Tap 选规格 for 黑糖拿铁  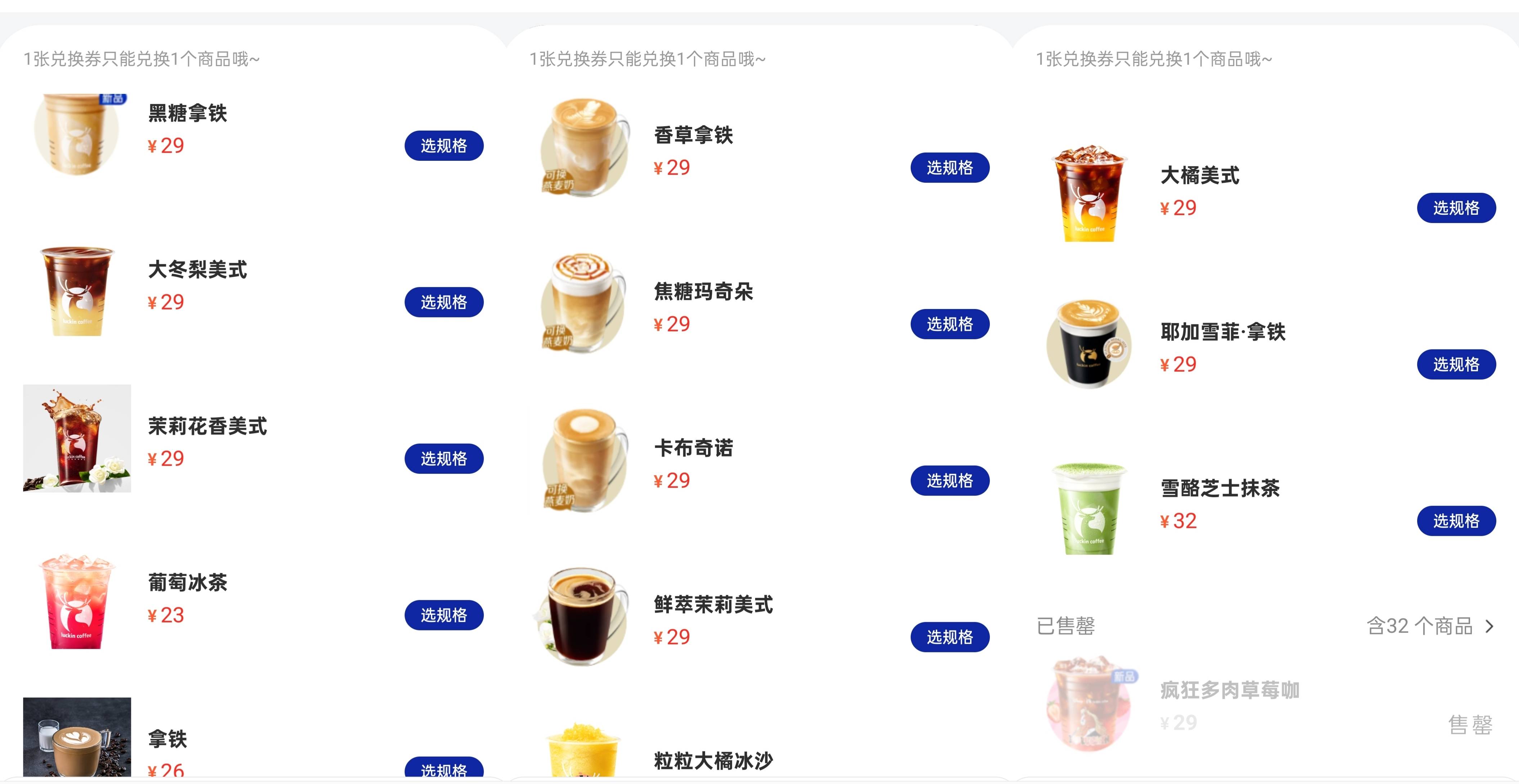[443, 146]
